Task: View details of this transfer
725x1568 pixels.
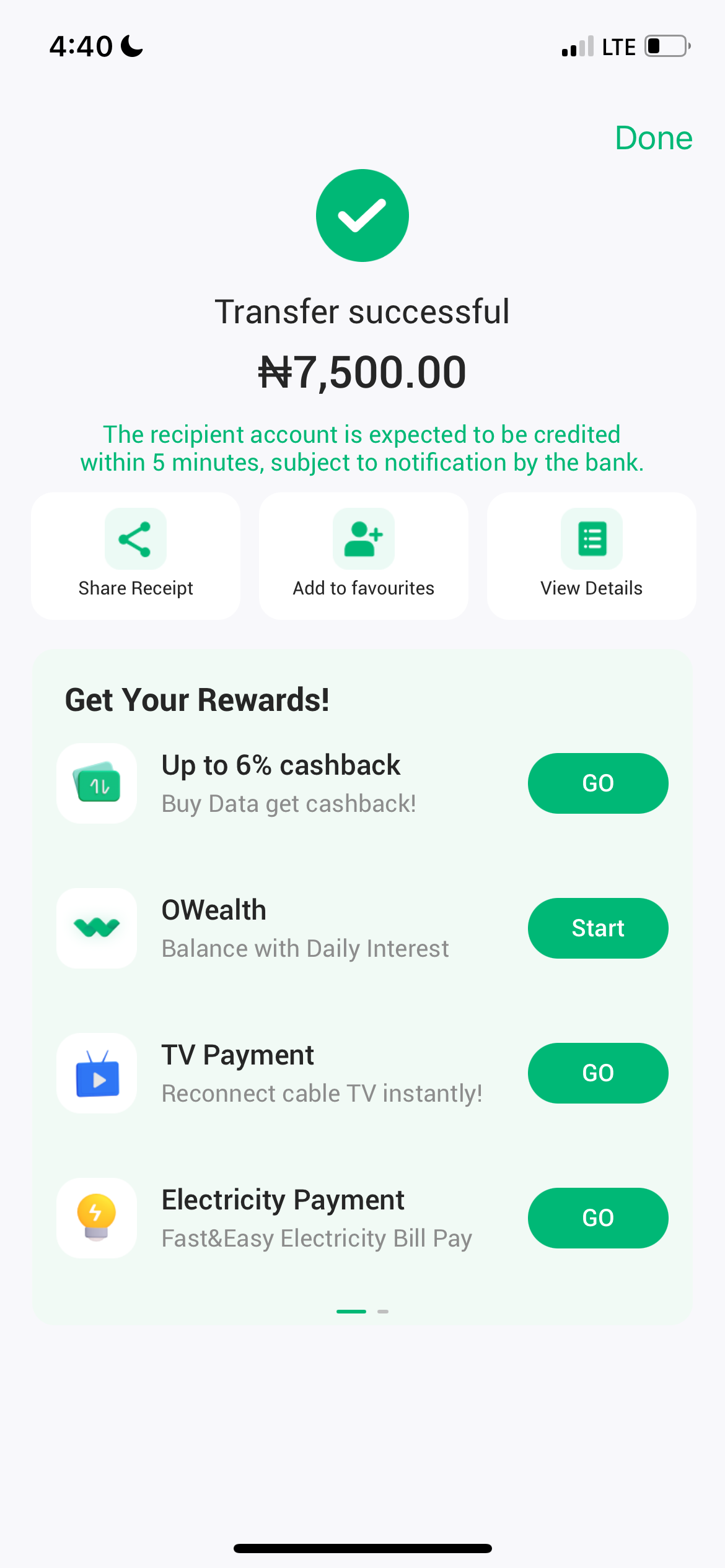Action: click(x=591, y=555)
